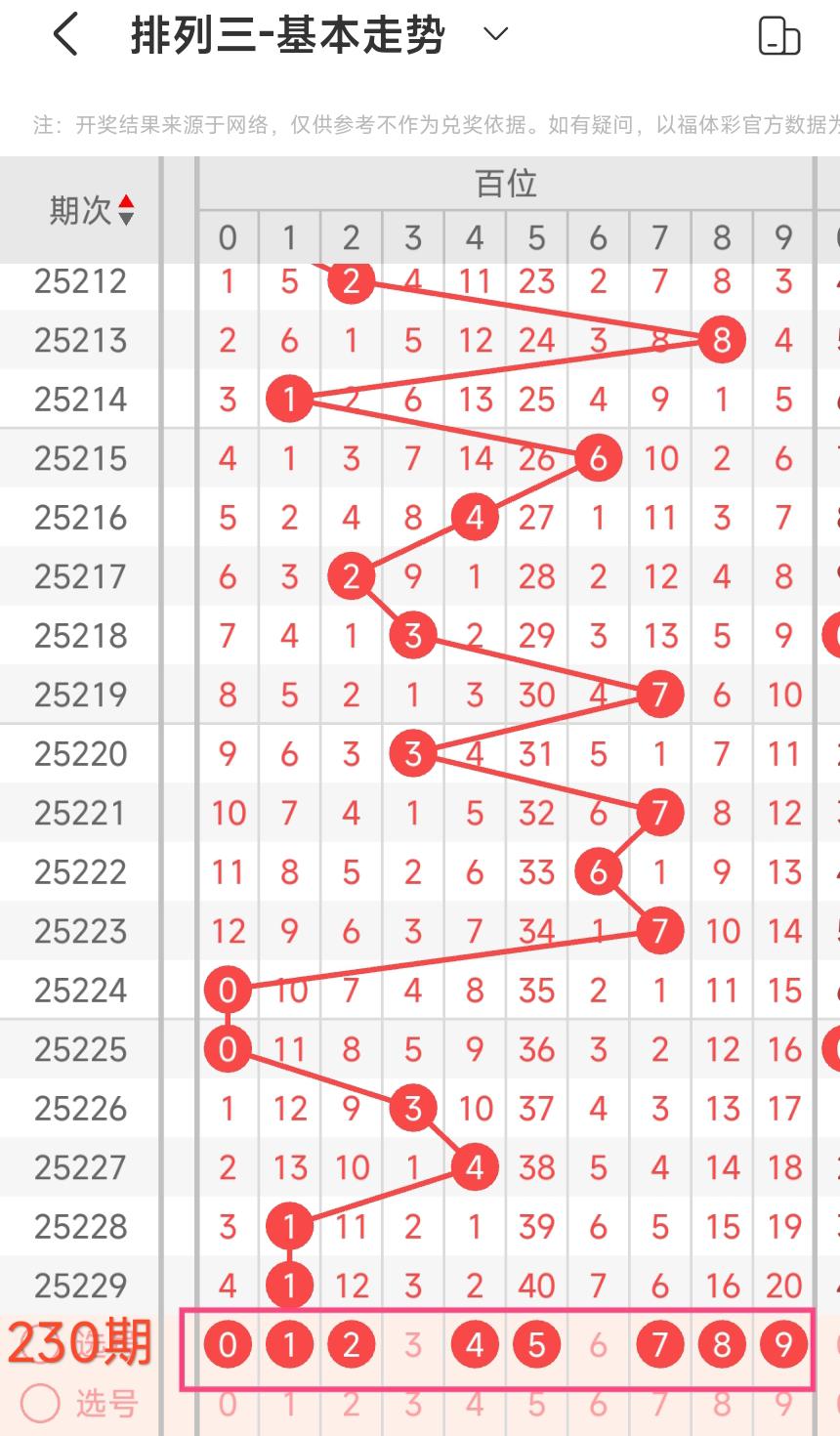Image resolution: width=840 pixels, height=1436 pixels.
Task: Rotate the screen with the top-right icon
Action: [778, 36]
